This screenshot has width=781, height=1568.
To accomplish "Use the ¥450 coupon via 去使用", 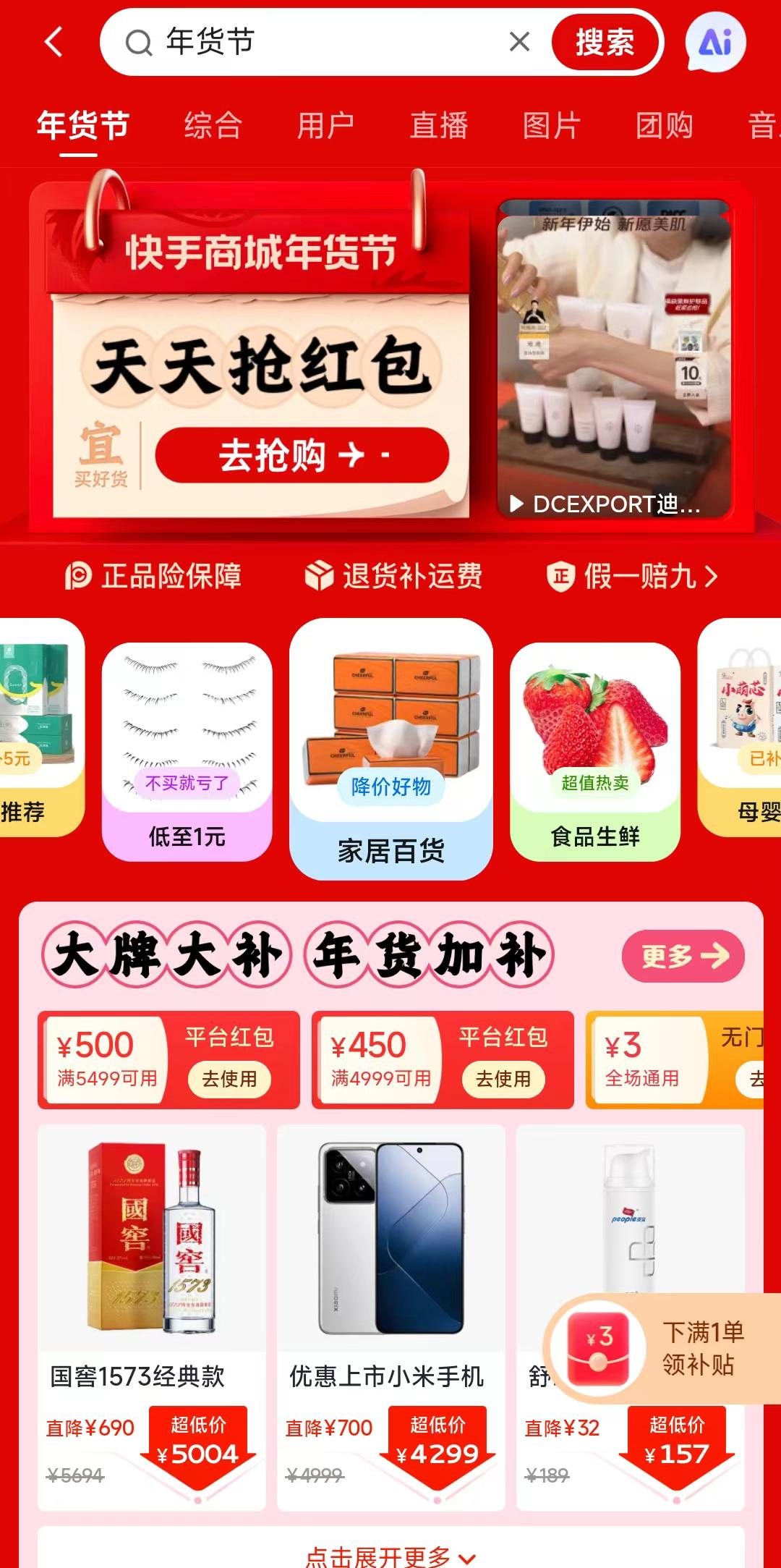I will 504,1080.
